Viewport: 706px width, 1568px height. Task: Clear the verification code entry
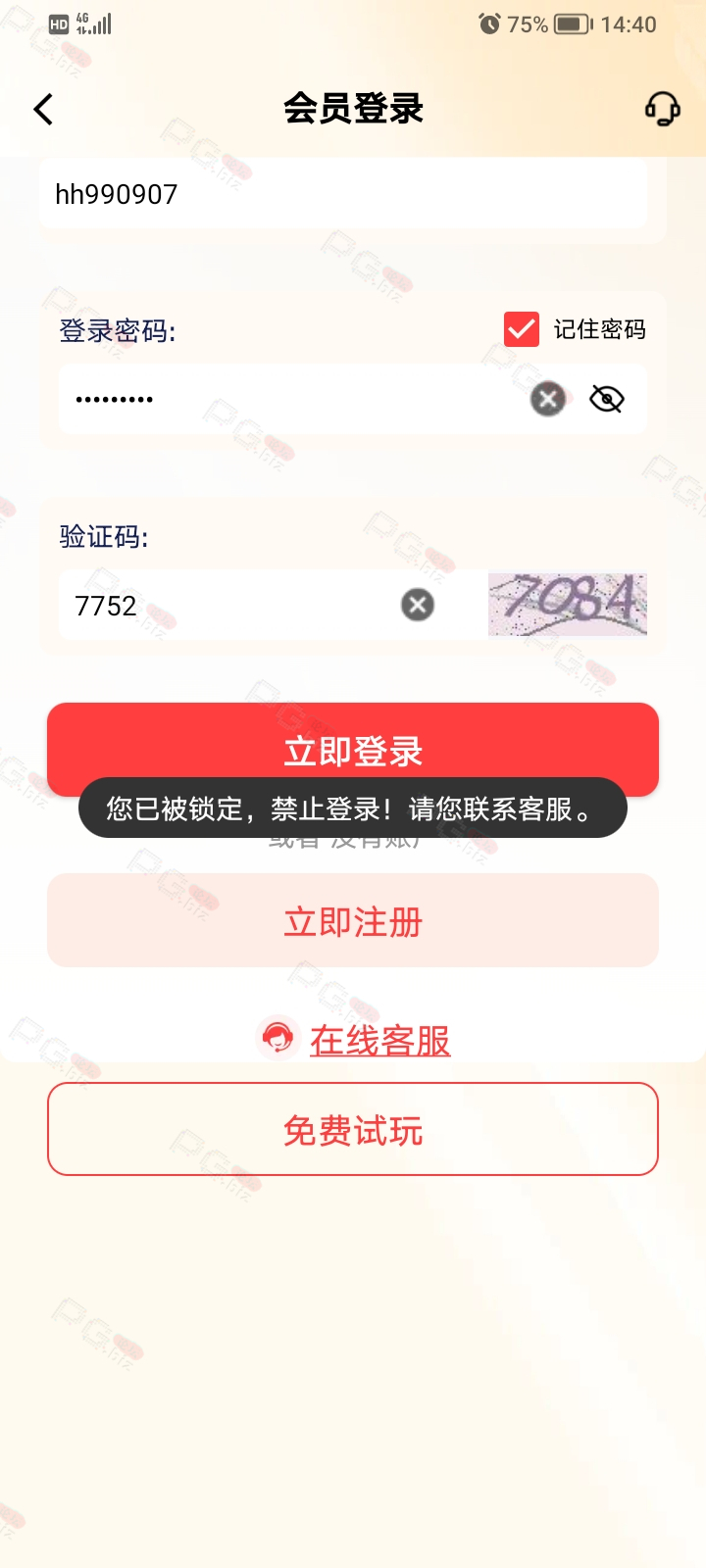click(x=418, y=605)
